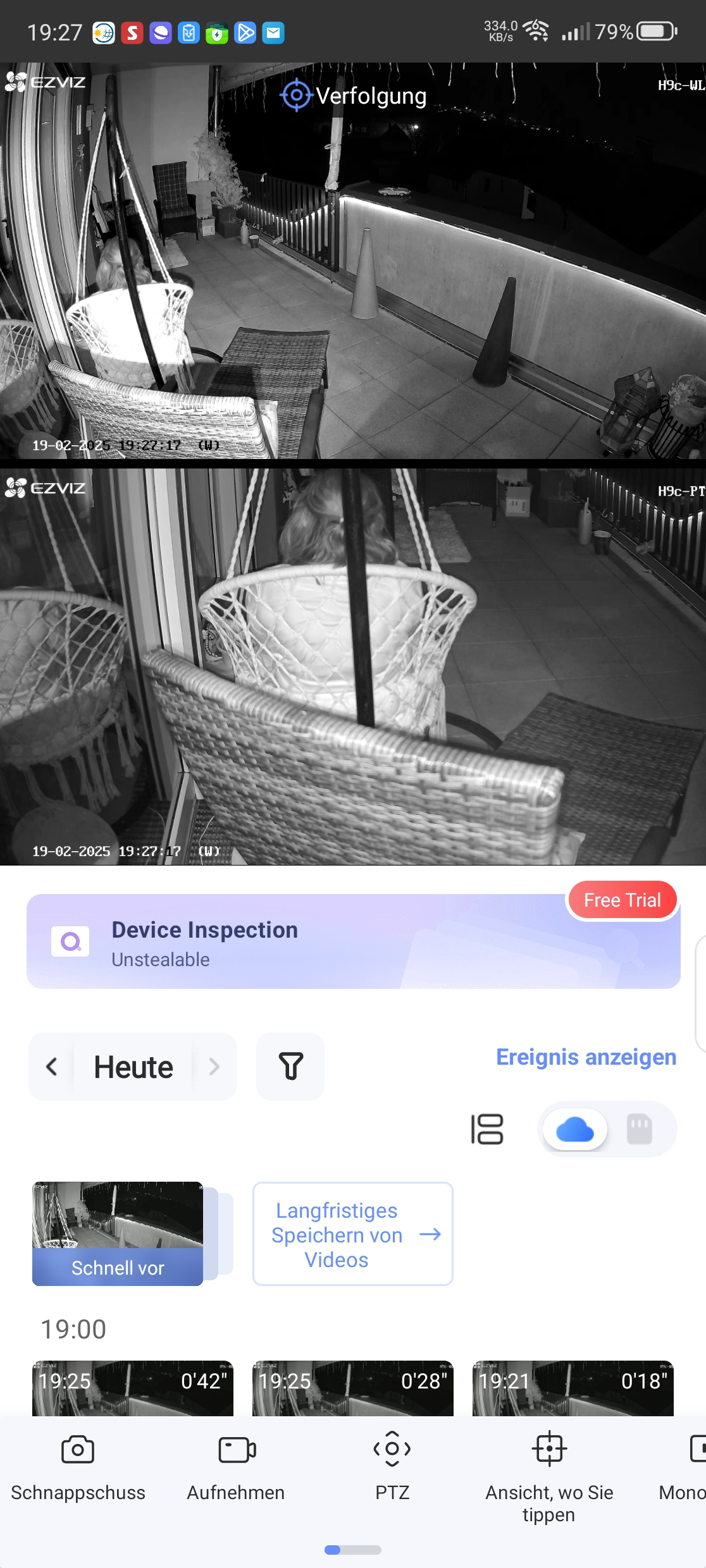The height and width of the screenshot is (1568, 706).
Task: Play the 19:25 clip lasting 0'28"
Action: [352, 1388]
